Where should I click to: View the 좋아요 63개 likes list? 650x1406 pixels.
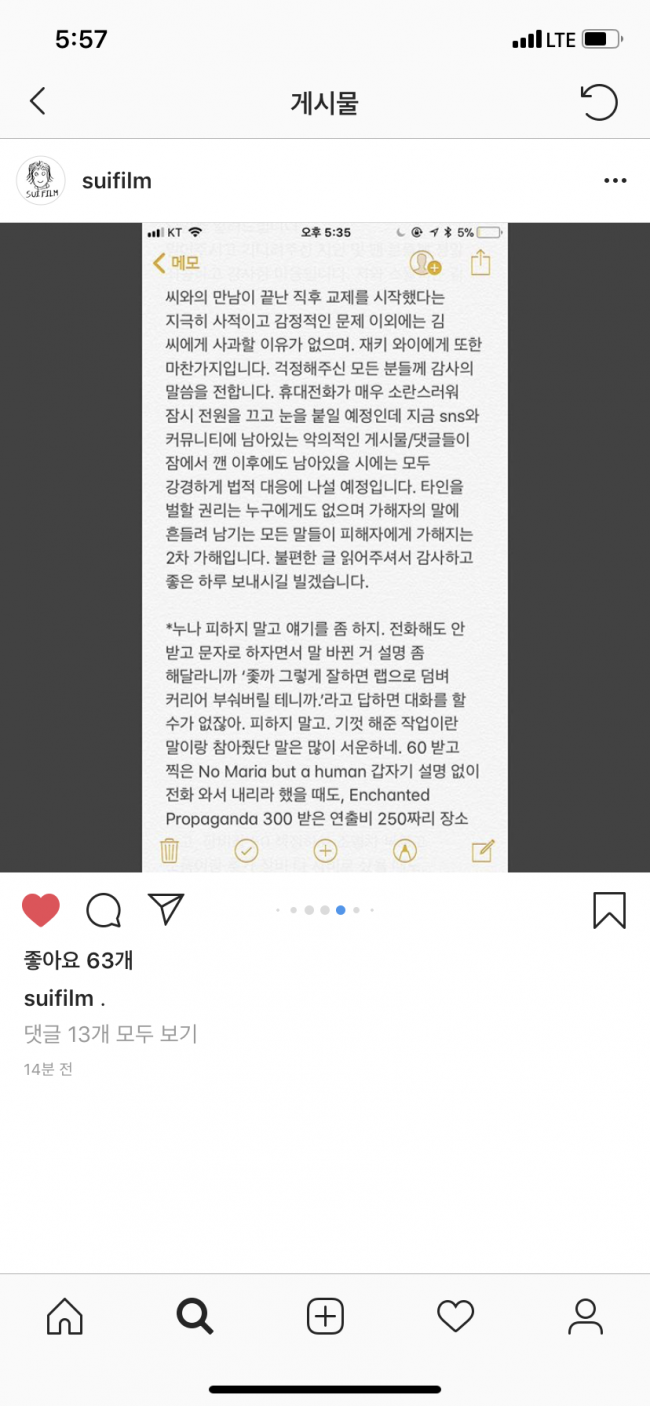78,961
